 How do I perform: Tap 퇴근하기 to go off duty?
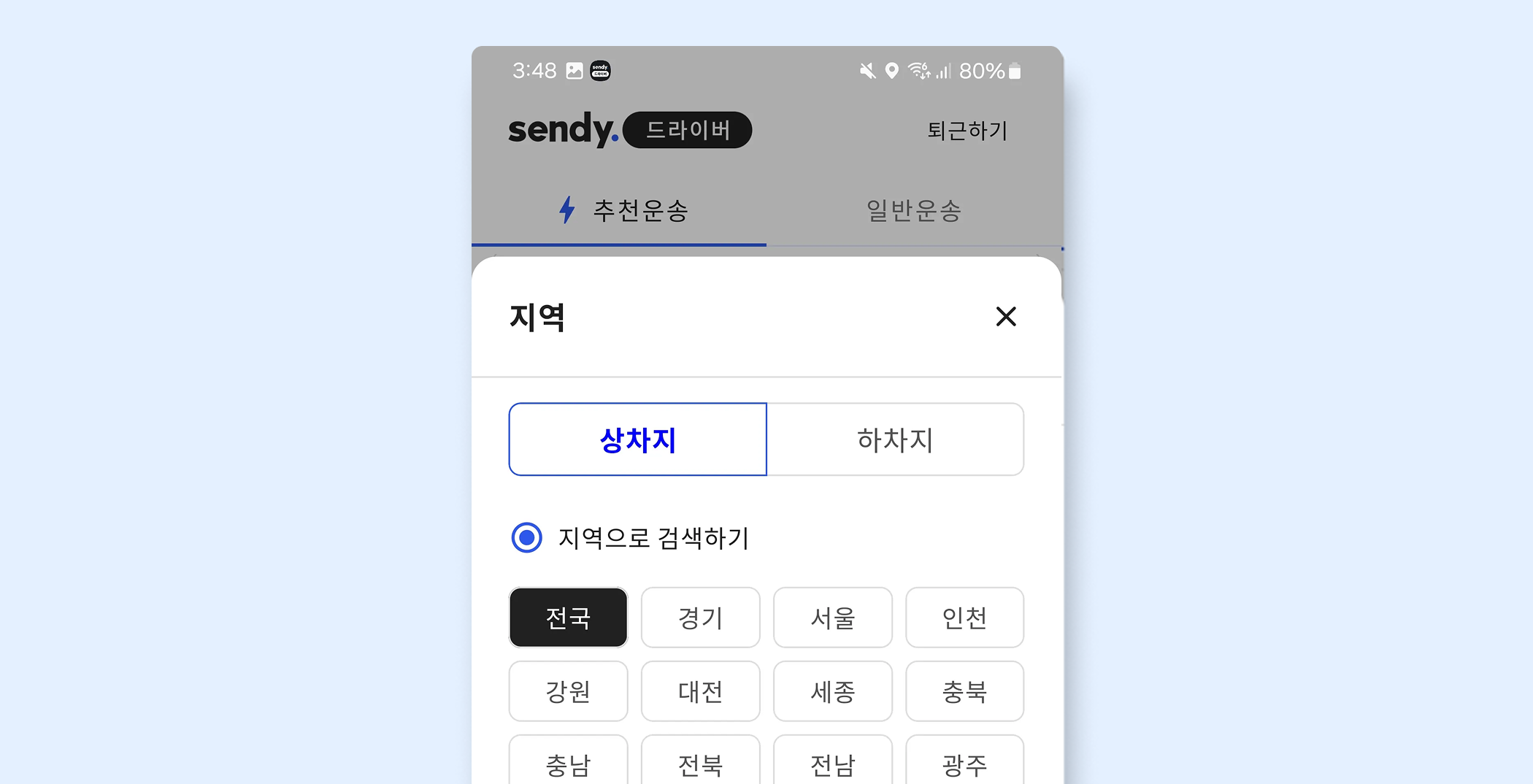[x=967, y=131]
